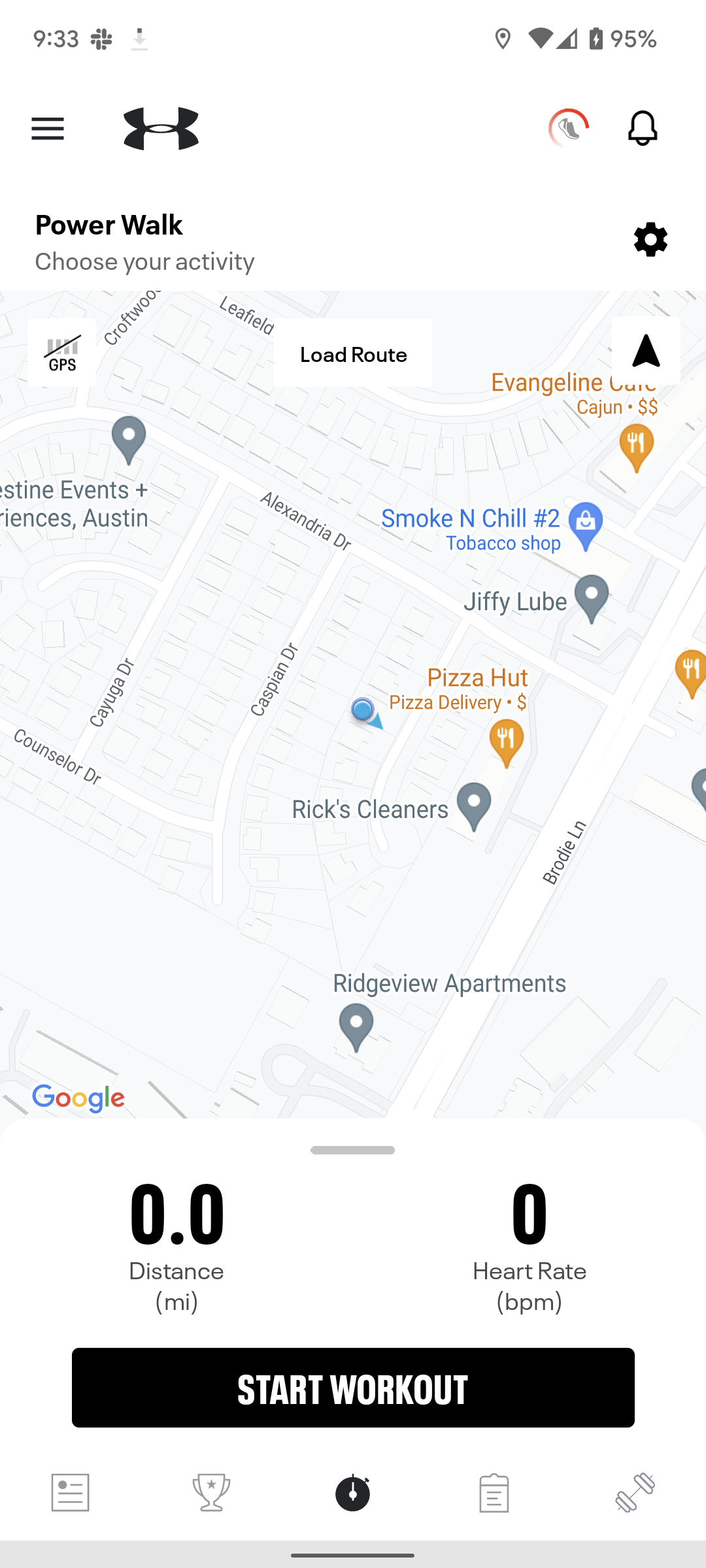
Task: Open the training plan clipboard tab
Action: 494,1493
